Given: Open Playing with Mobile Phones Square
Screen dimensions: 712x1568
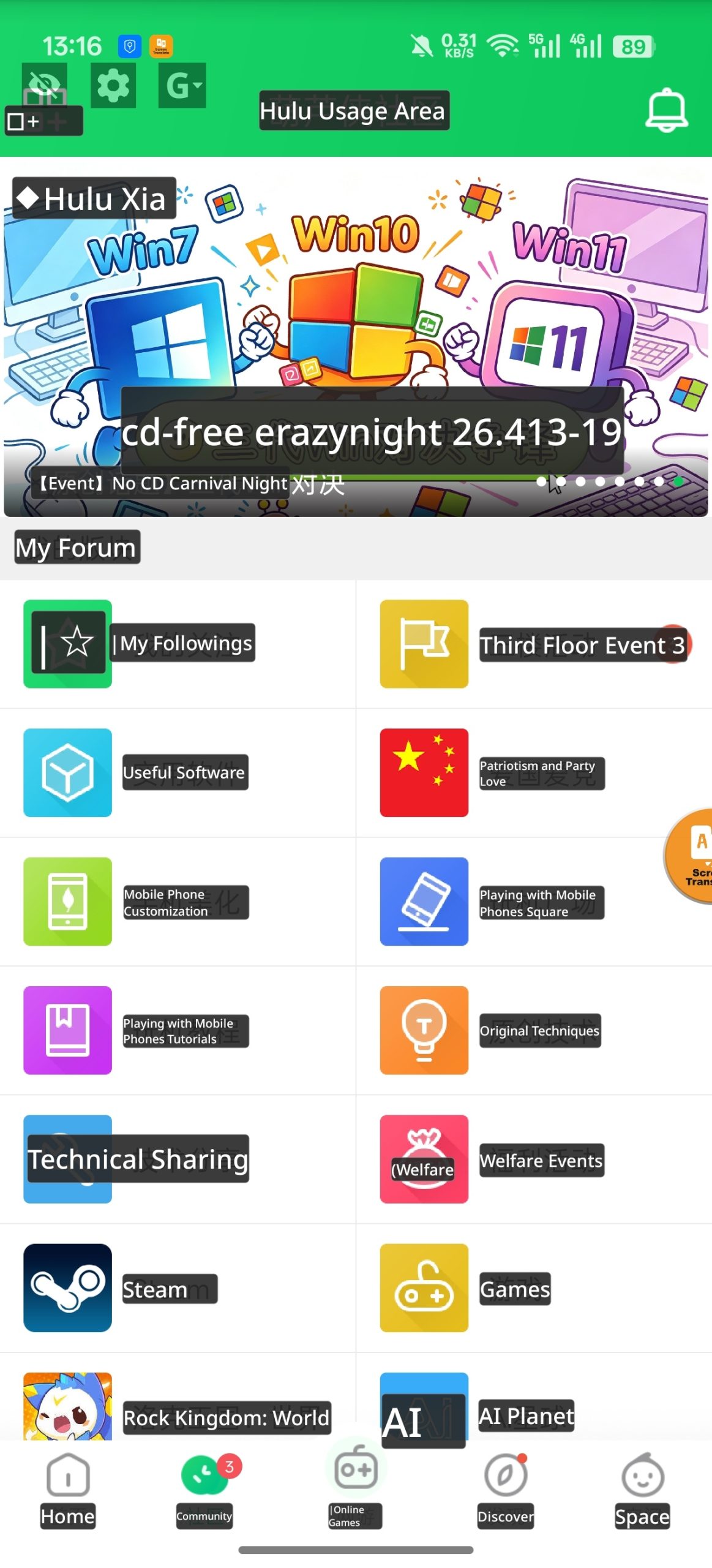Looking at the screenshot, I should coord(533,902).
